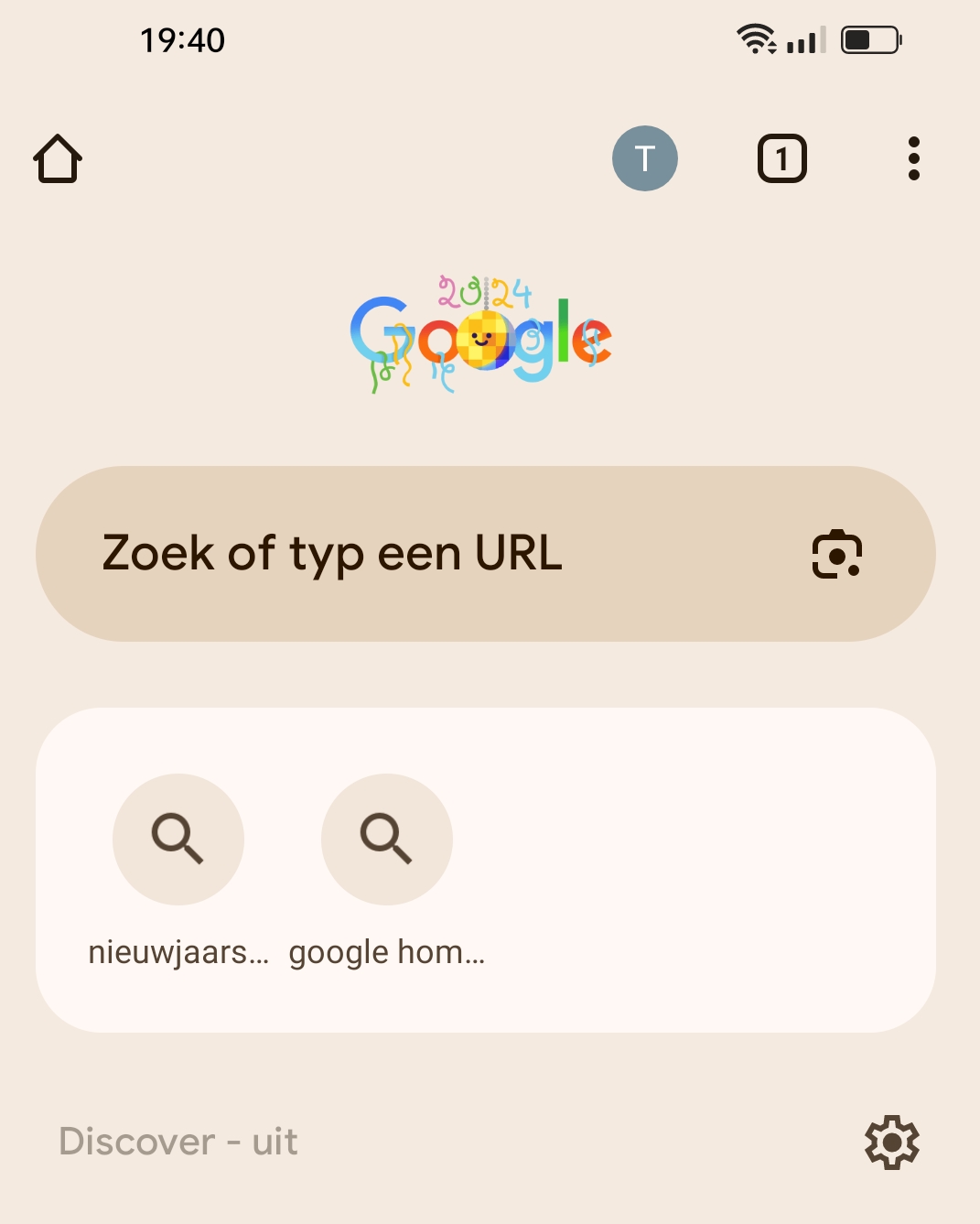
Task: Start a Google Lens camera search
Action: 837,555
